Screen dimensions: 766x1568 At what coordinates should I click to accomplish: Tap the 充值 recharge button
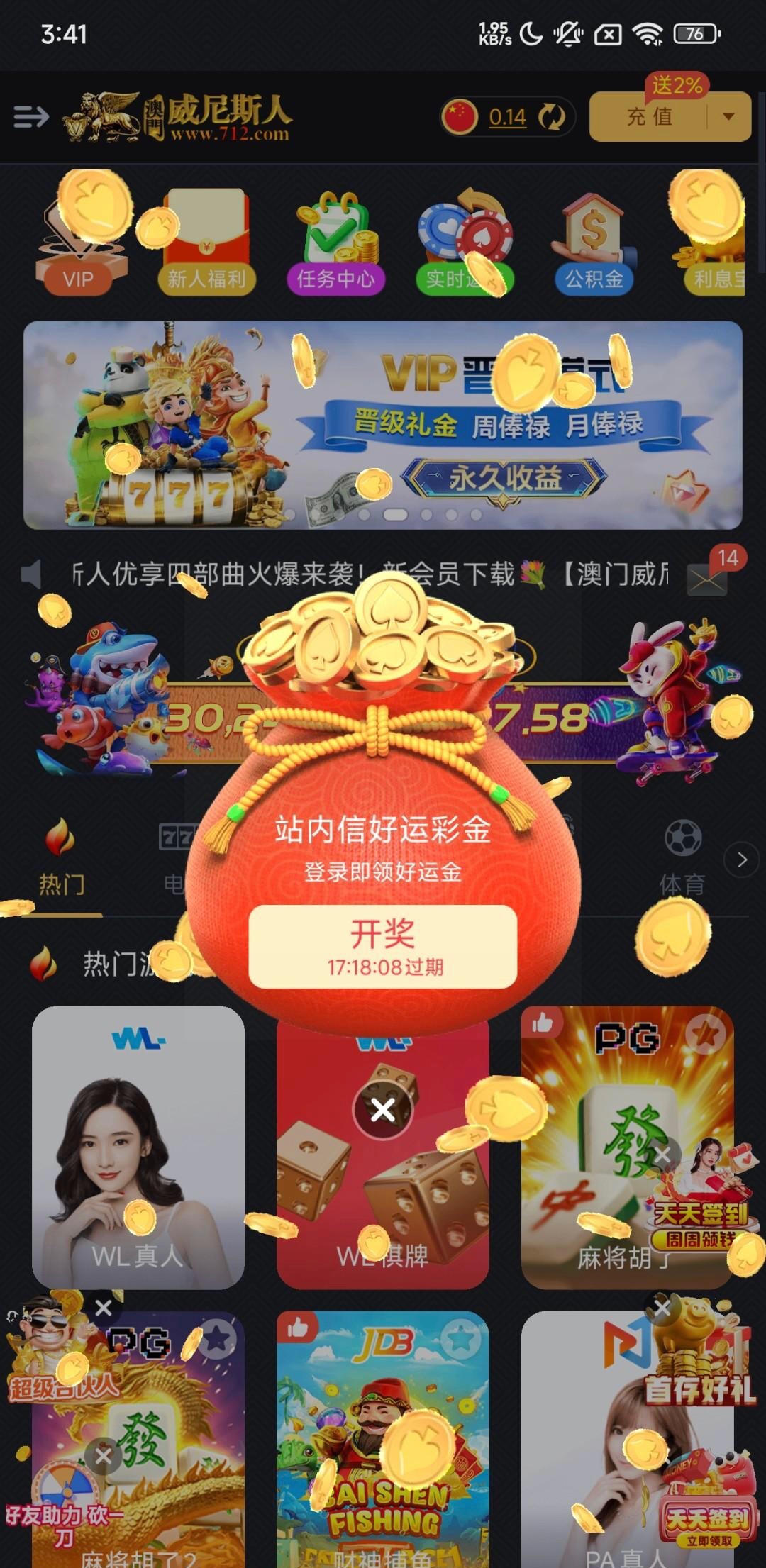[x=649, y=116]
